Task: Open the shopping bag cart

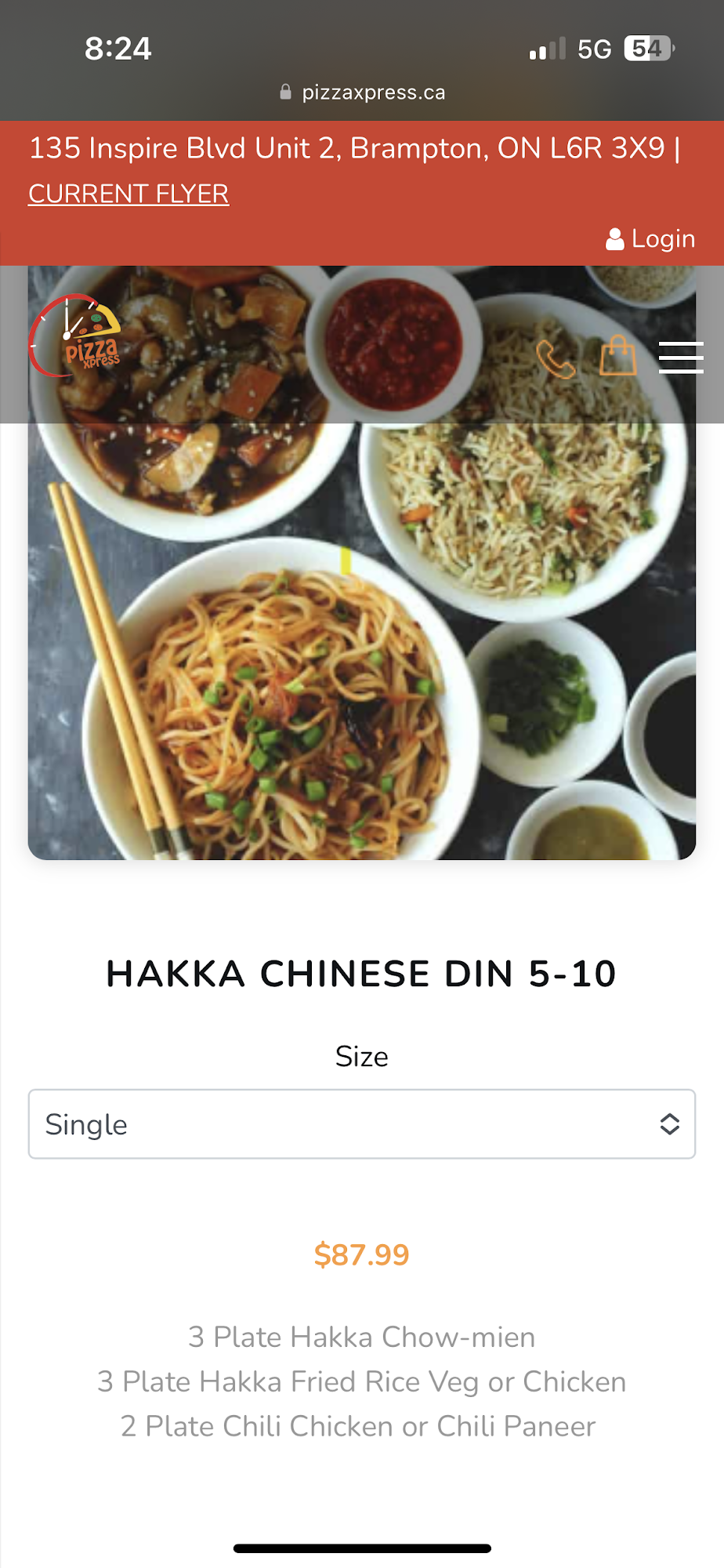Action: 617,357
